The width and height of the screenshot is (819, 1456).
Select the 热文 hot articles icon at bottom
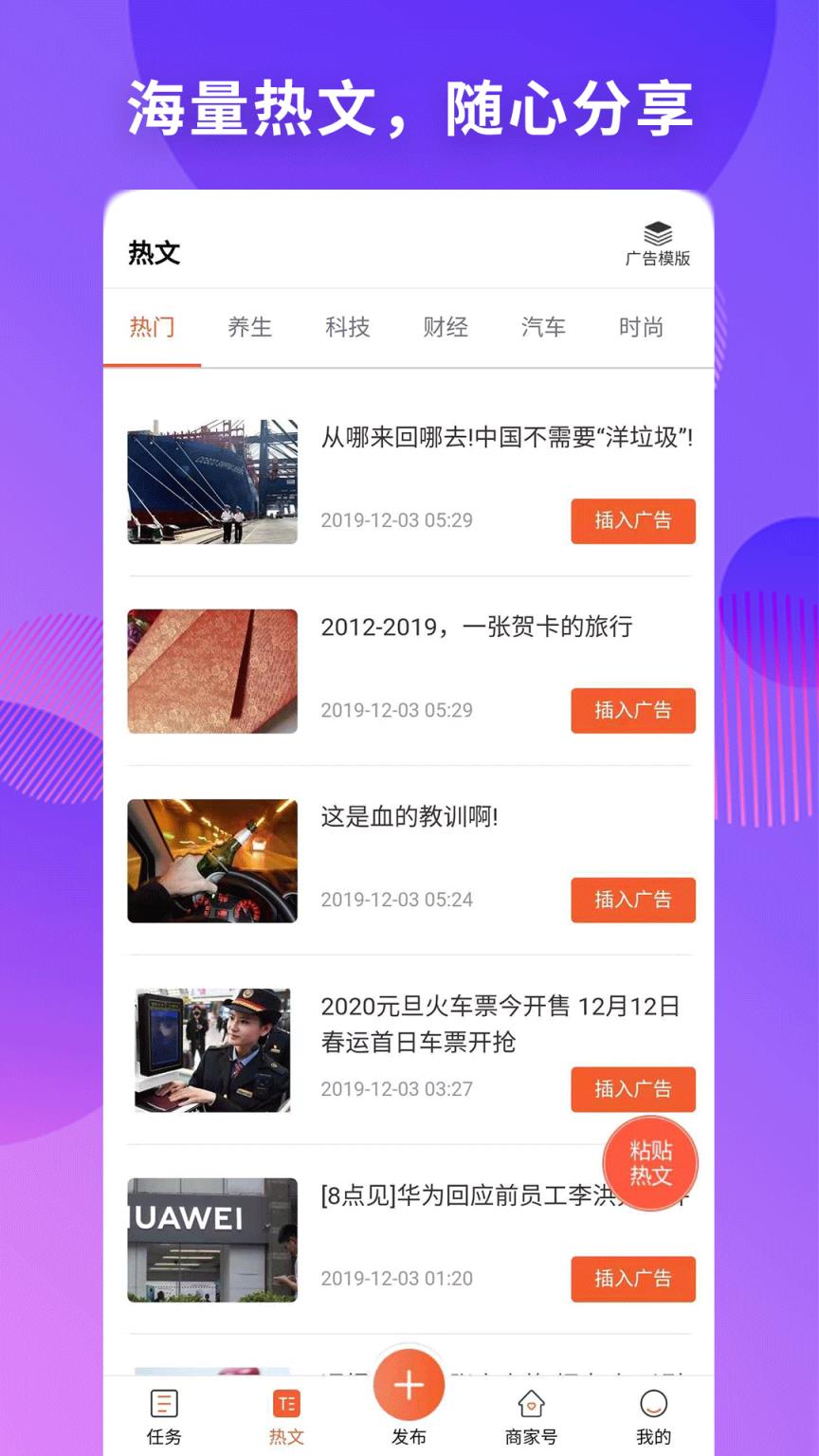click(x=285, y=1411)
